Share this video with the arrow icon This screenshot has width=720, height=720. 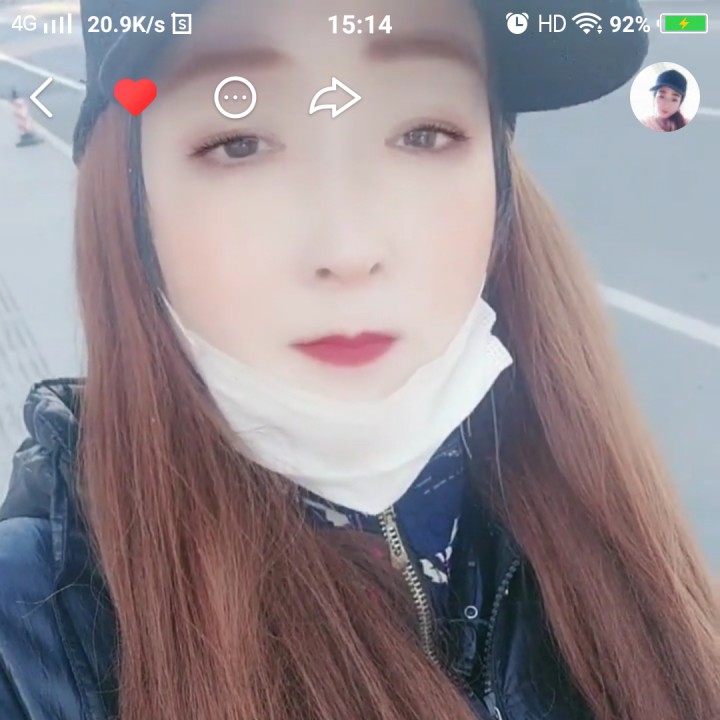click(334, 98)
